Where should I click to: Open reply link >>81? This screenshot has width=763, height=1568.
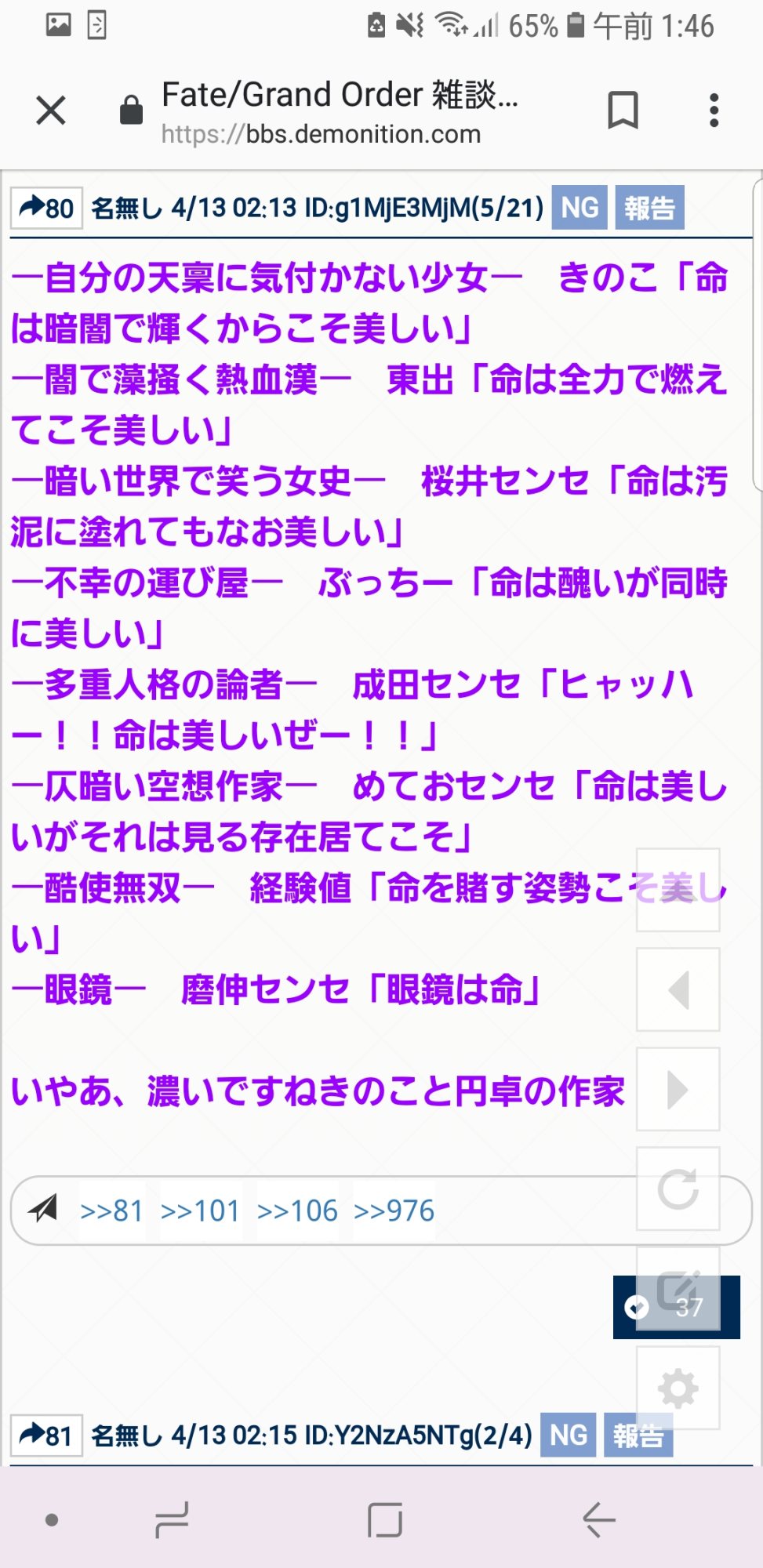(x=112, y=1211)
